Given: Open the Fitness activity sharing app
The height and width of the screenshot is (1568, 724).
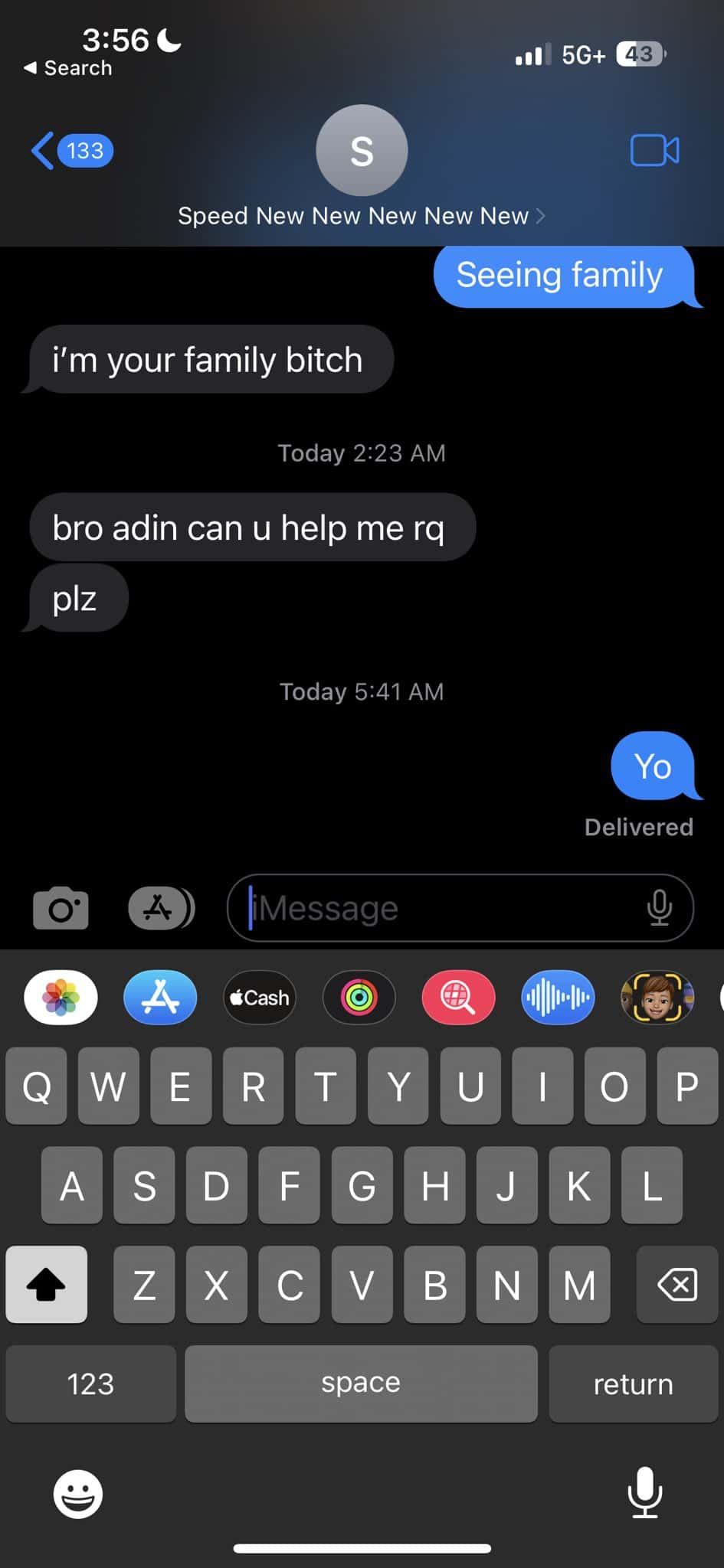Looking at the screenshot, I should point(359,998).
